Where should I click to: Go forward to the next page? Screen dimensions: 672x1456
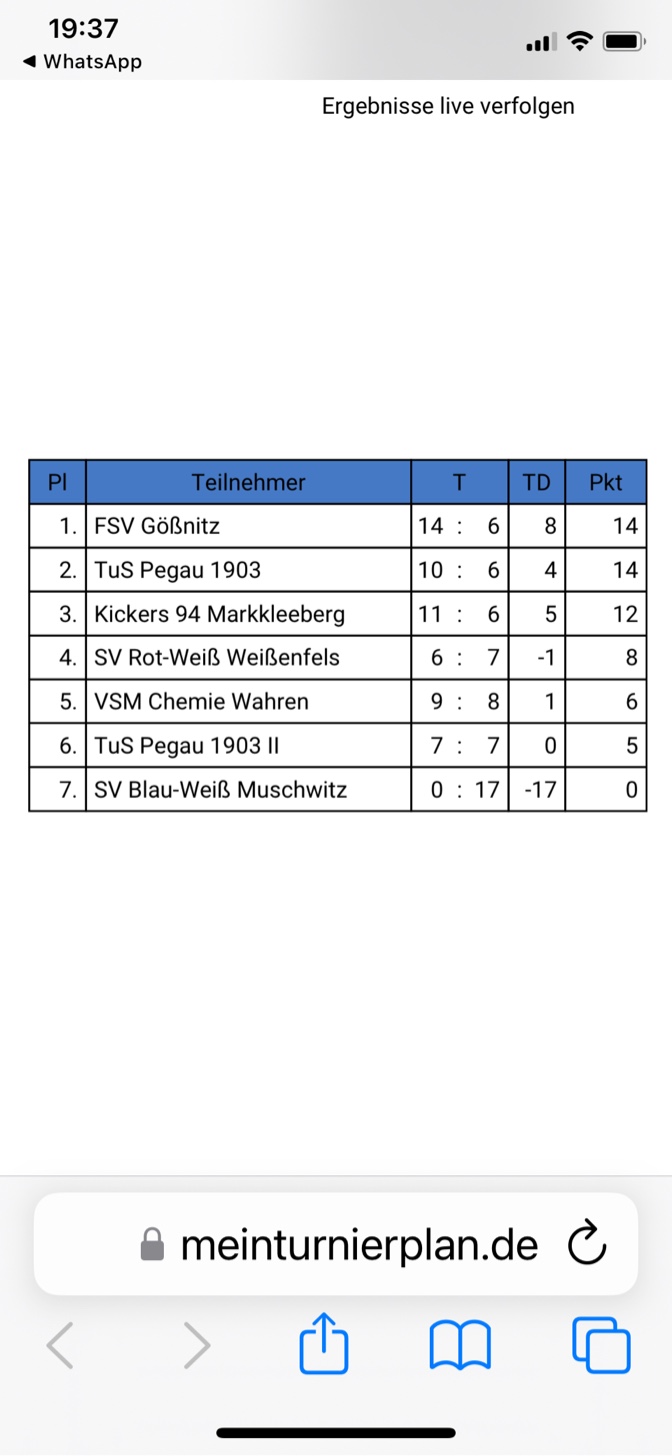[x=197, y=1345]
